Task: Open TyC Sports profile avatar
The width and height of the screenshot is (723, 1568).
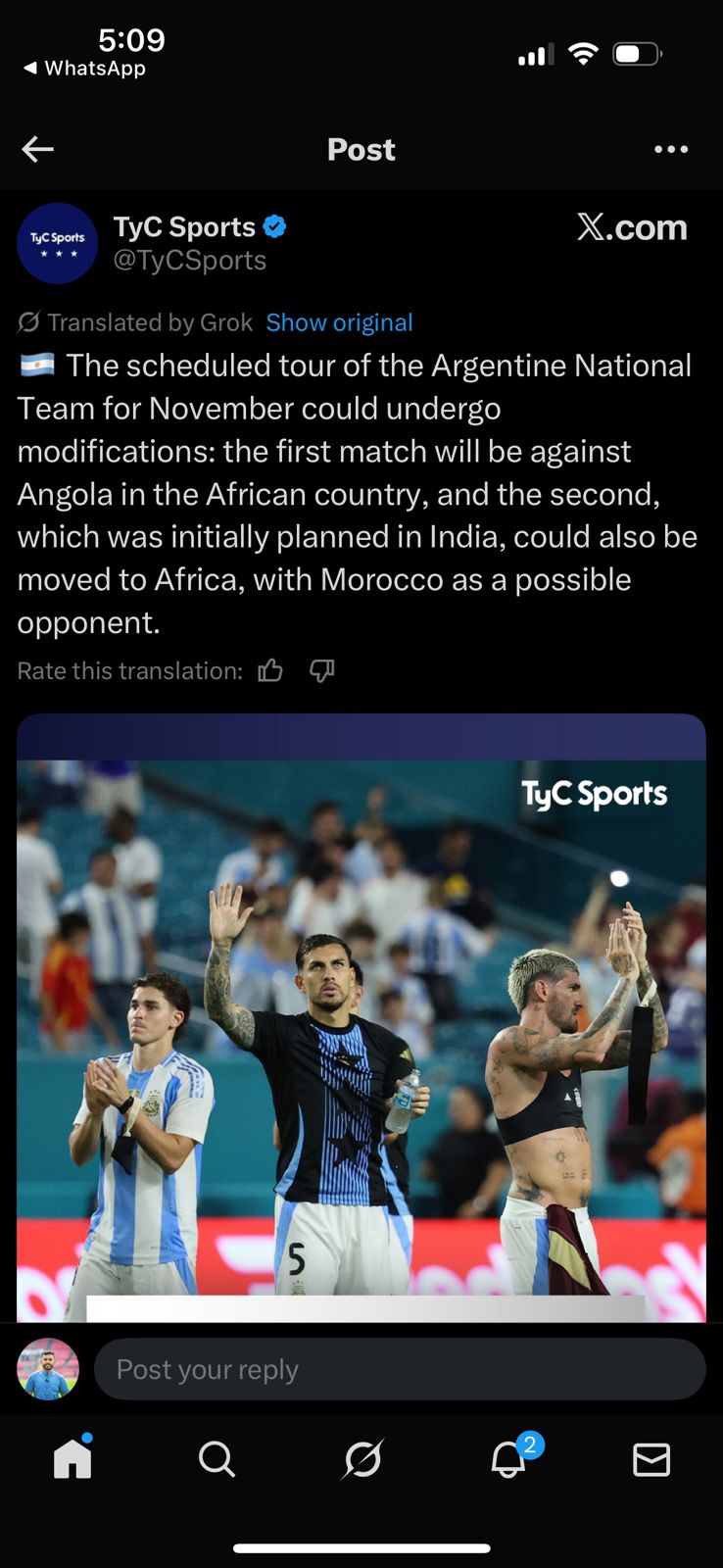Action: 57,243
